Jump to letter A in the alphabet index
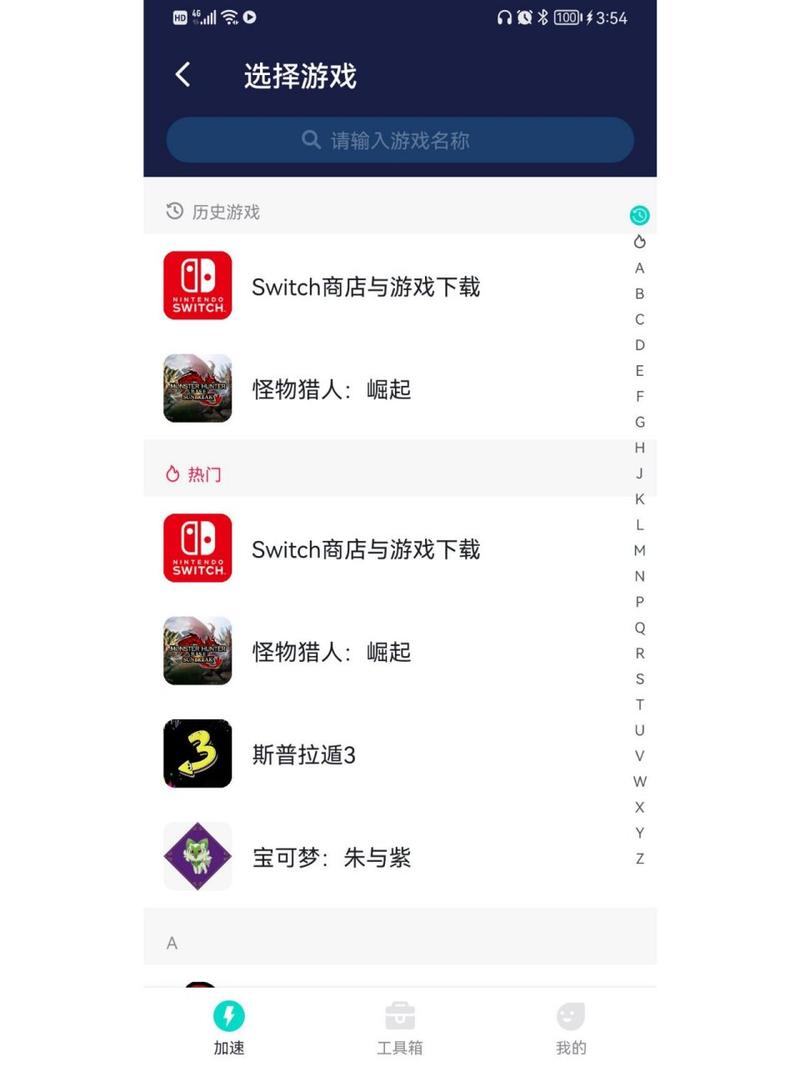 click(x=639, y=267)
